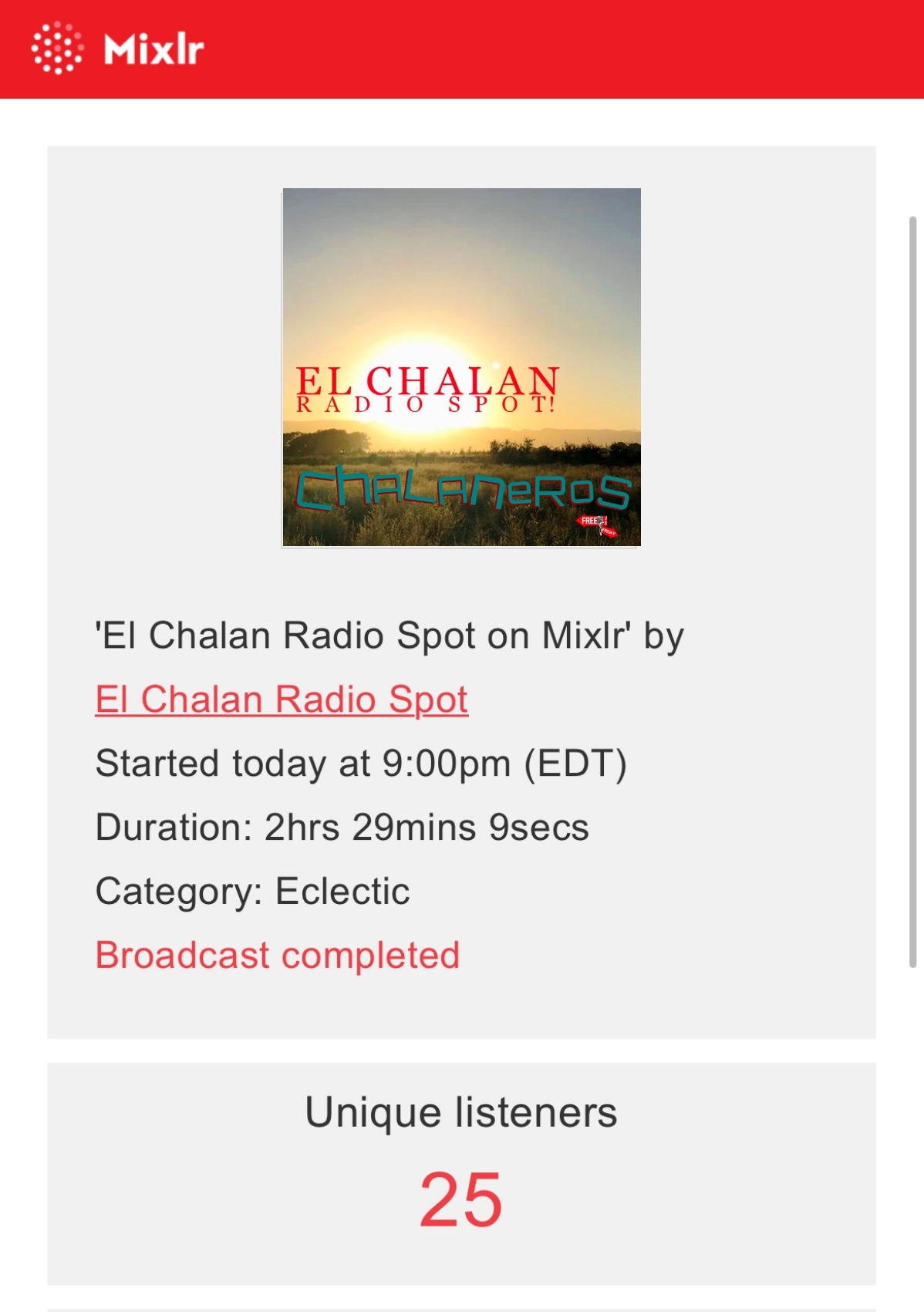
Task: Tap the Mixlr logo in the header
Action: coord(118,49)
